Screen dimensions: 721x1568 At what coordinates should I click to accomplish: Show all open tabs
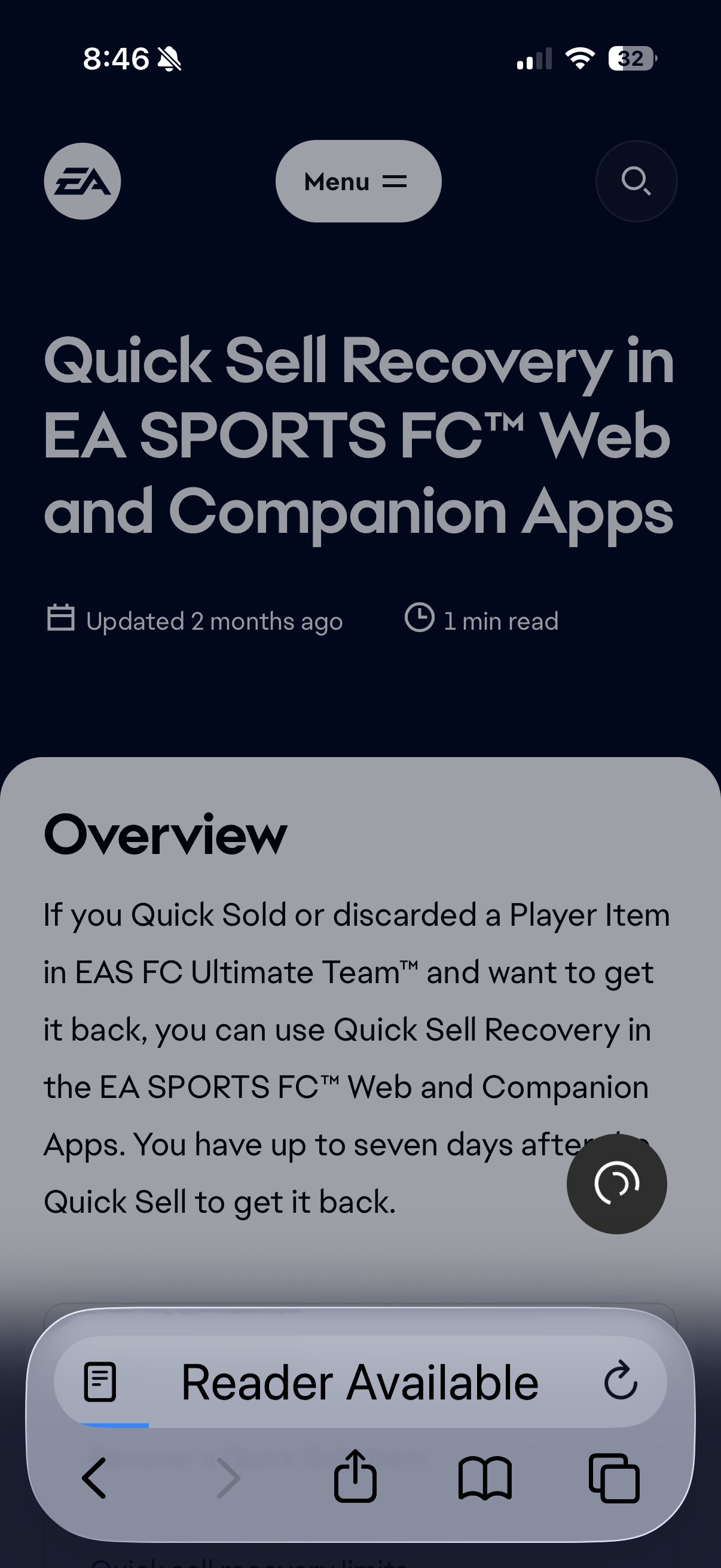pyautogui.click(x=614, y=1477)
